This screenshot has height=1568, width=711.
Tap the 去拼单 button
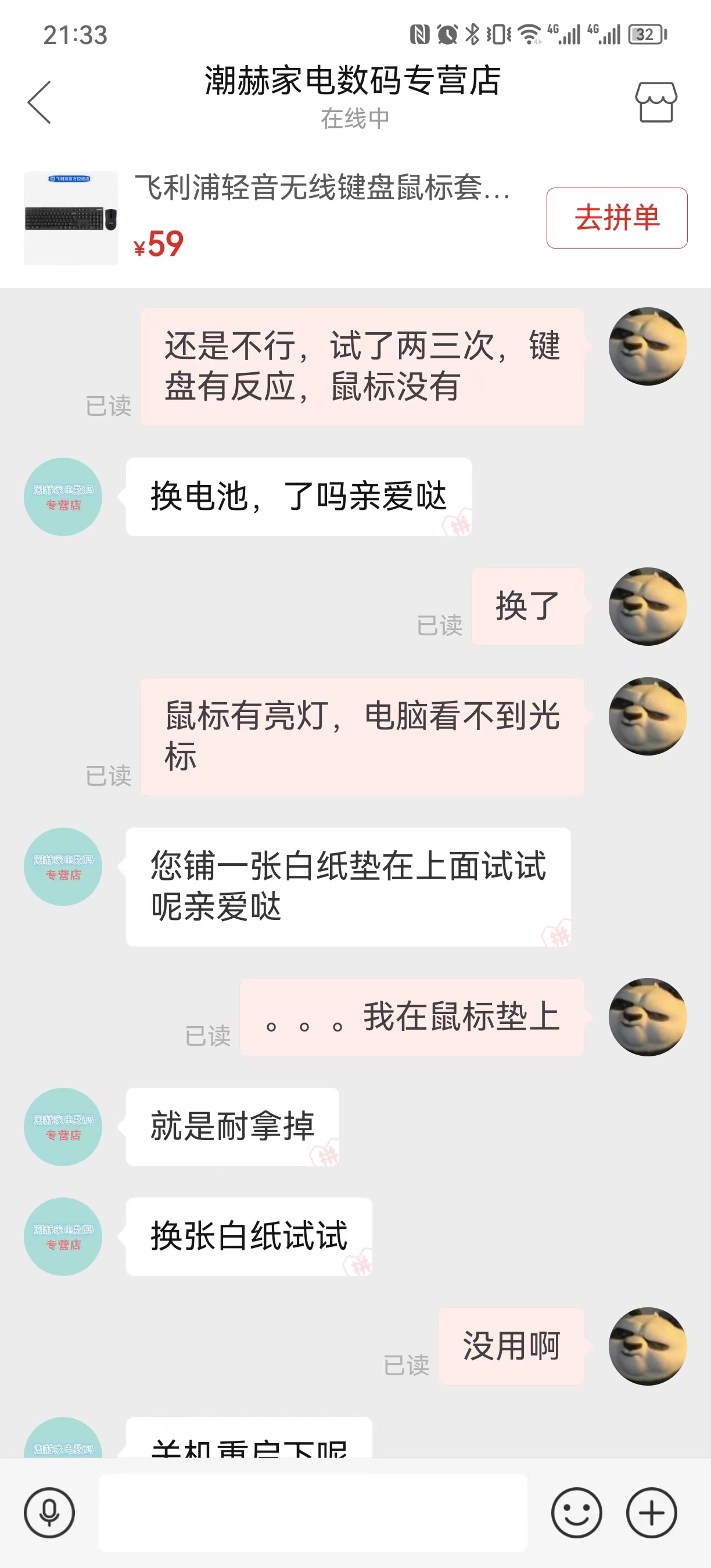616,218
